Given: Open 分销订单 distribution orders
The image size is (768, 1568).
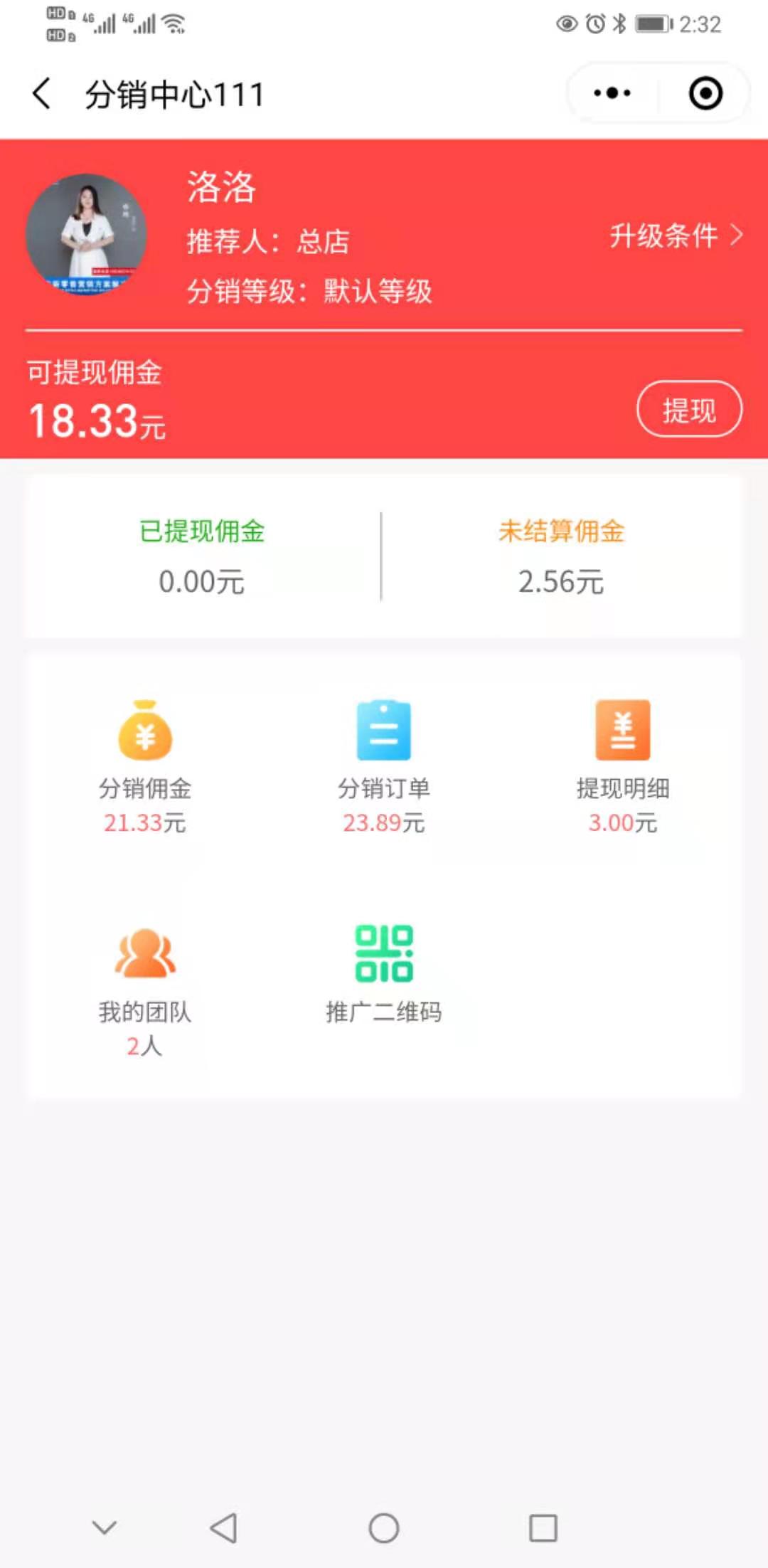Looking at the screenshot, I should pos(384,765).
